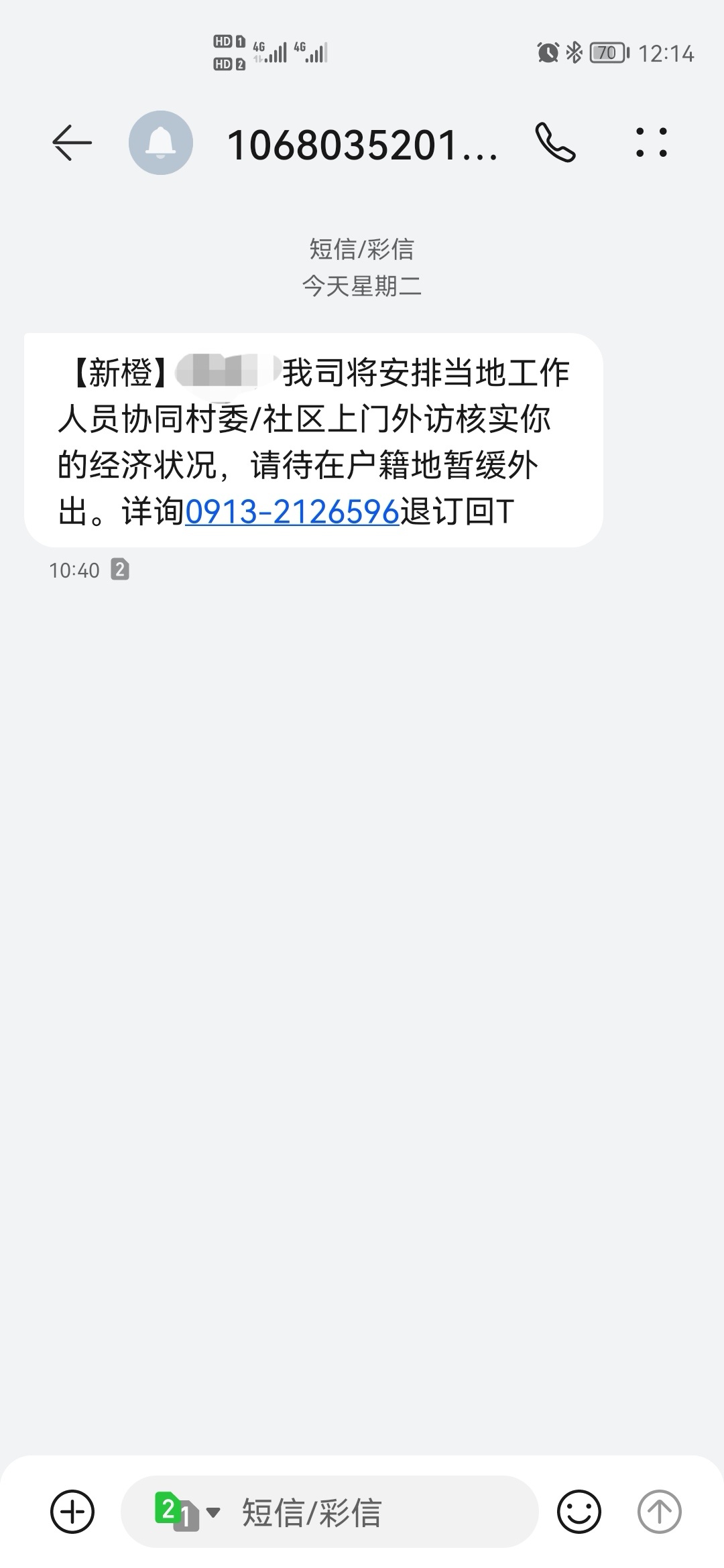Switch the SIM card selector
This screenshot has width=724, height=1568.
click(187, 1512)
